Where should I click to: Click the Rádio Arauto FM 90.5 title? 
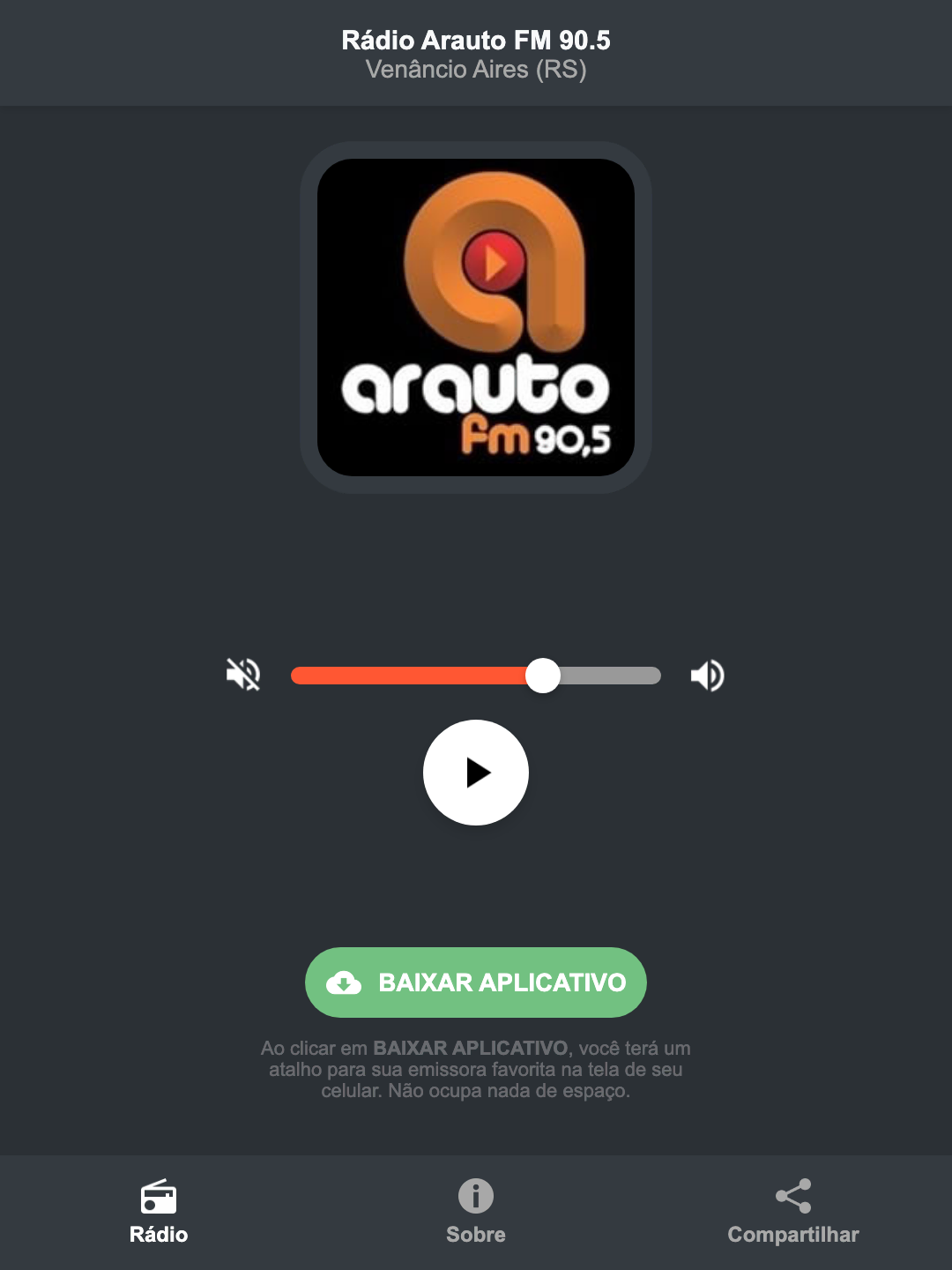coord(475,40)
